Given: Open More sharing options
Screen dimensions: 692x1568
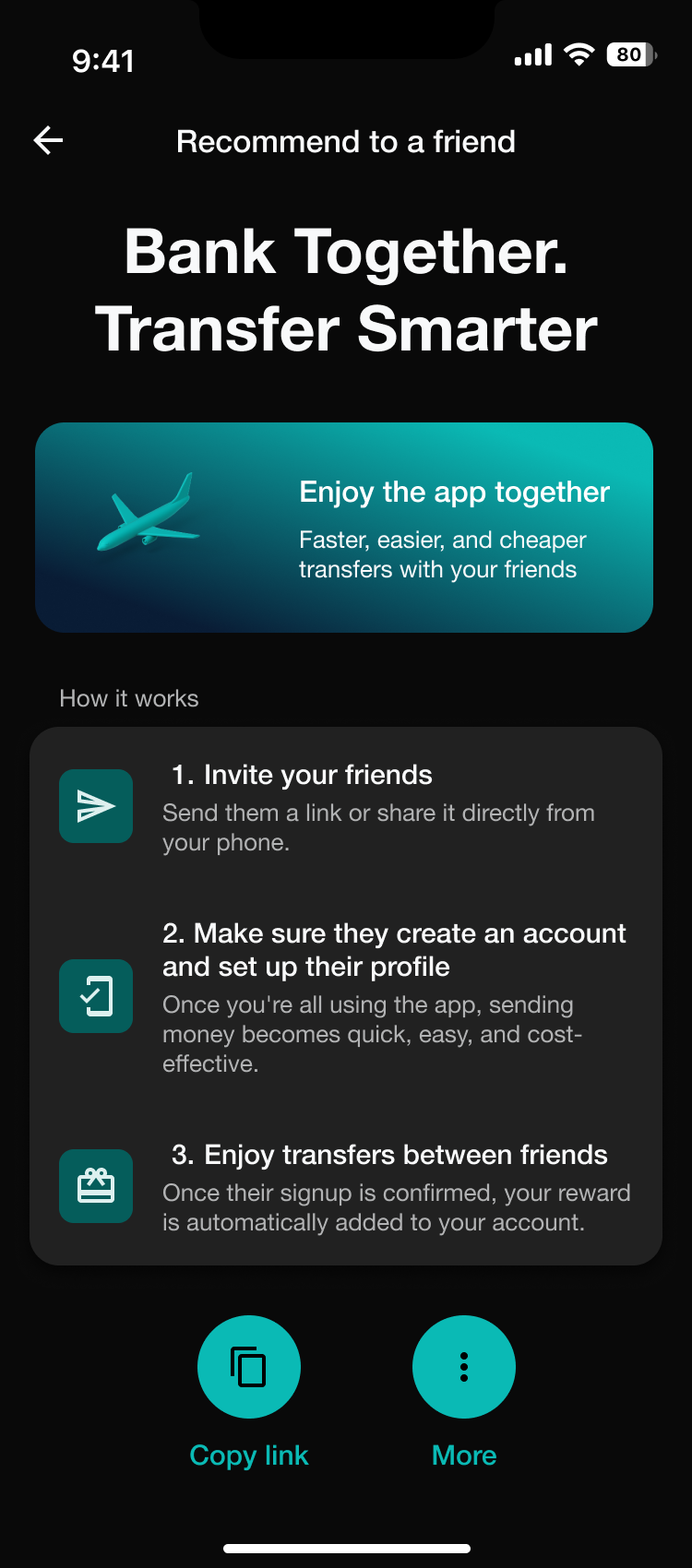Looking at the screenshot, I should pos(464,1366).
